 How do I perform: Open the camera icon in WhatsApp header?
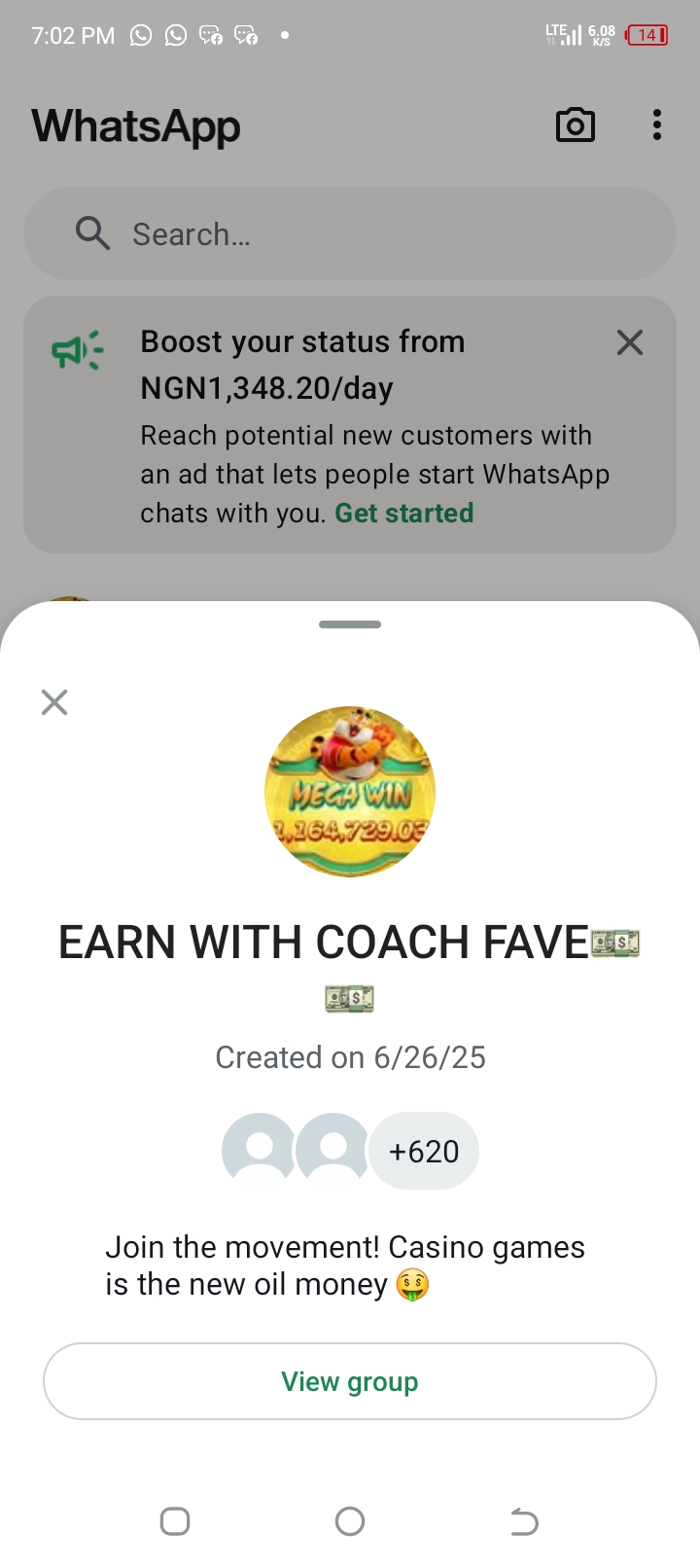pos(575,125)
